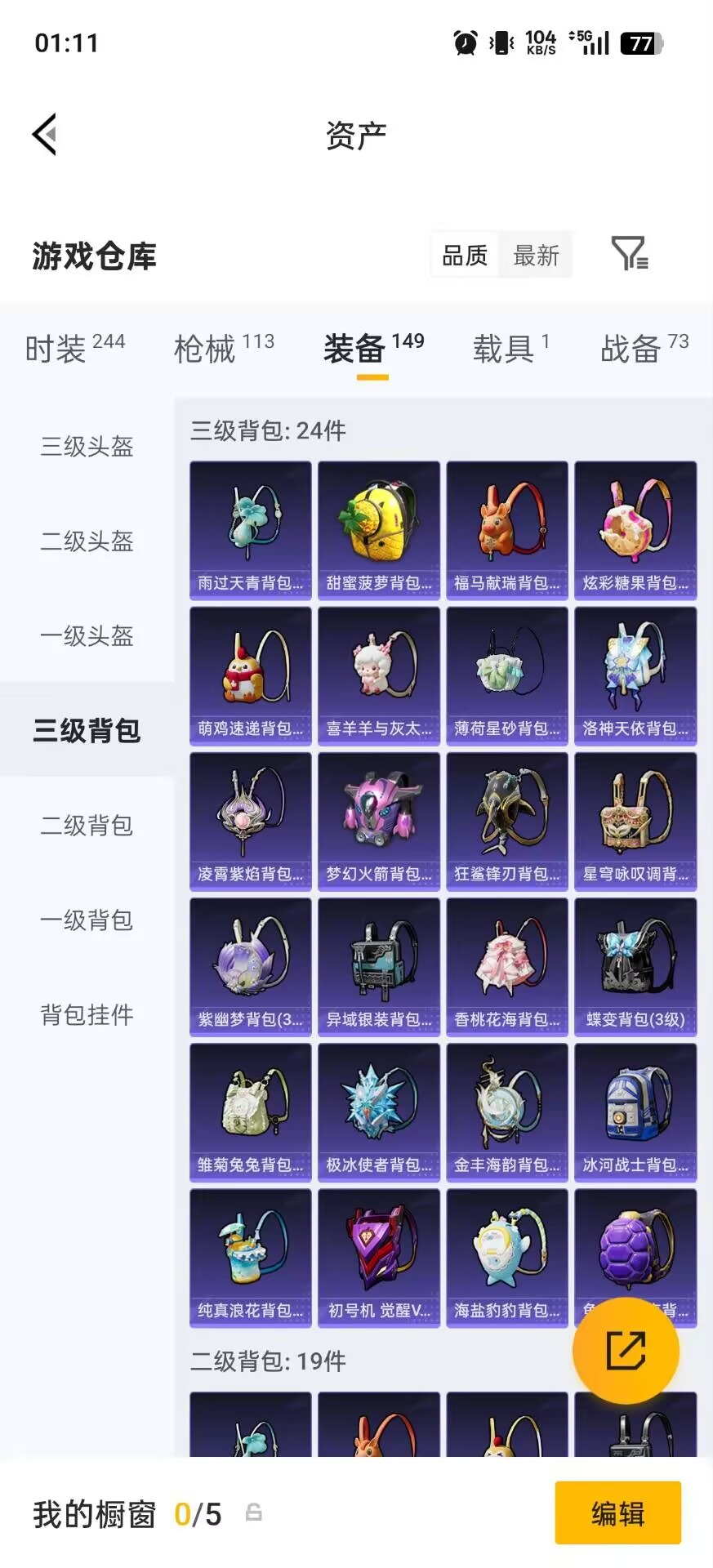The width and height of the screenshot is (713, 1568).
Task: Toggle sorting to 品质
Action: pyautogui.click(x=464, y=255)
